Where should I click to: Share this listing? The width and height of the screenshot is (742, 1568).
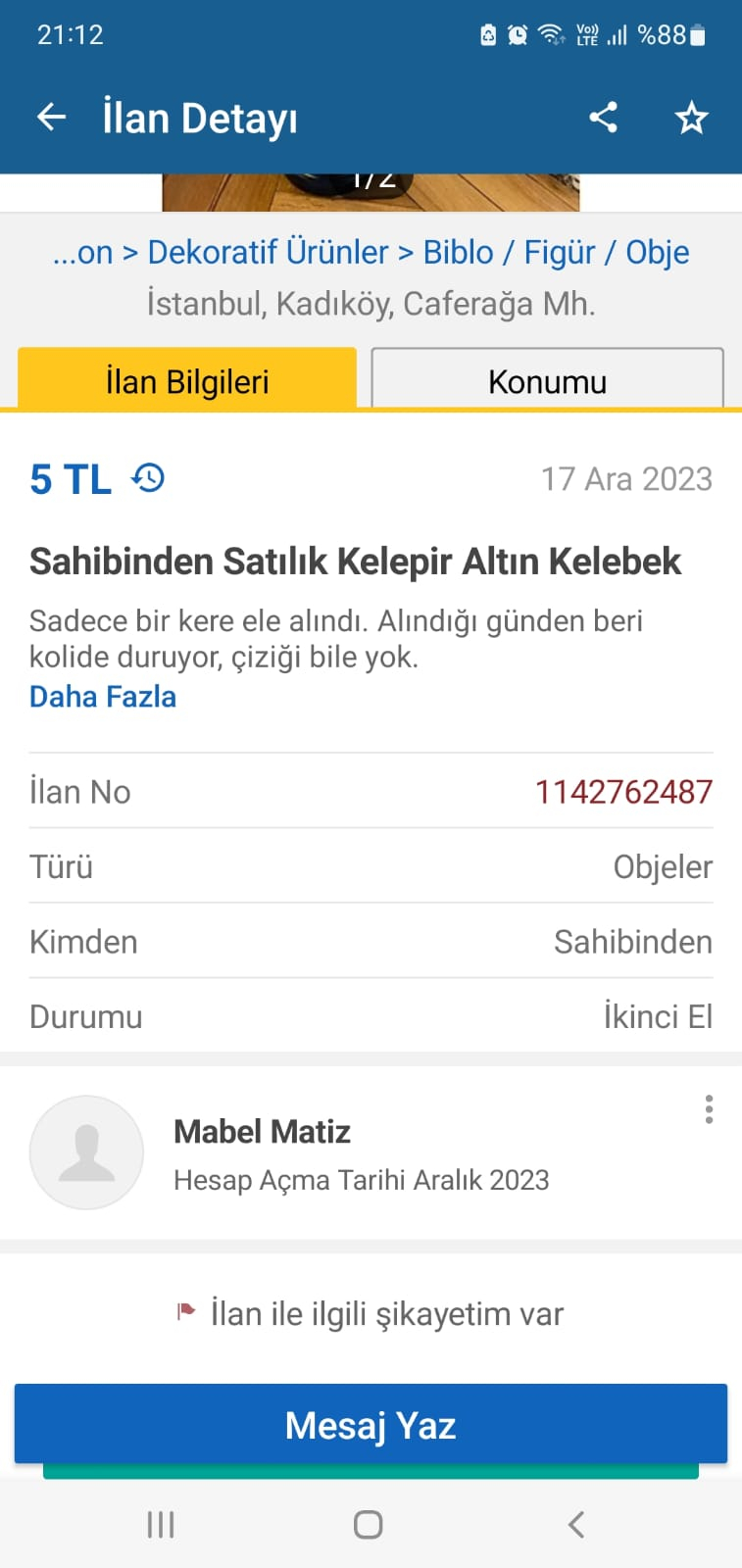click(x=603, y=119)
